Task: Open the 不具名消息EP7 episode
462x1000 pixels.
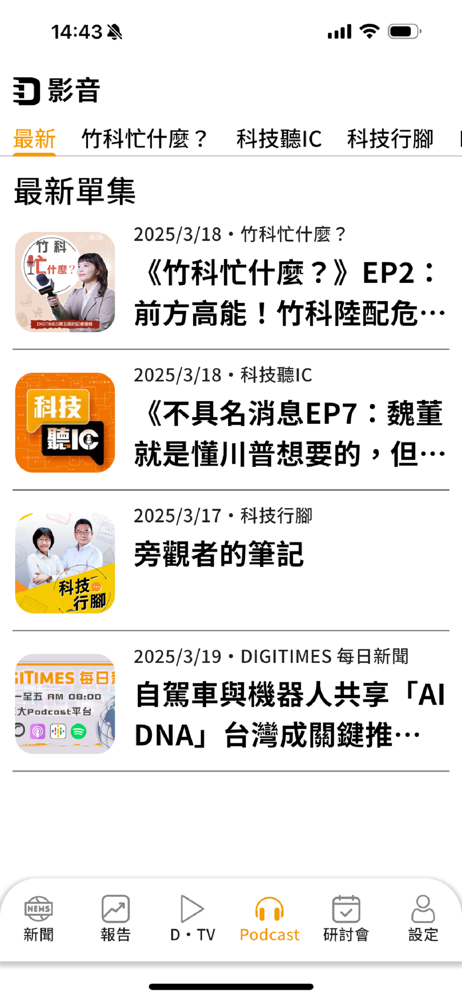Action: [231, 422]
